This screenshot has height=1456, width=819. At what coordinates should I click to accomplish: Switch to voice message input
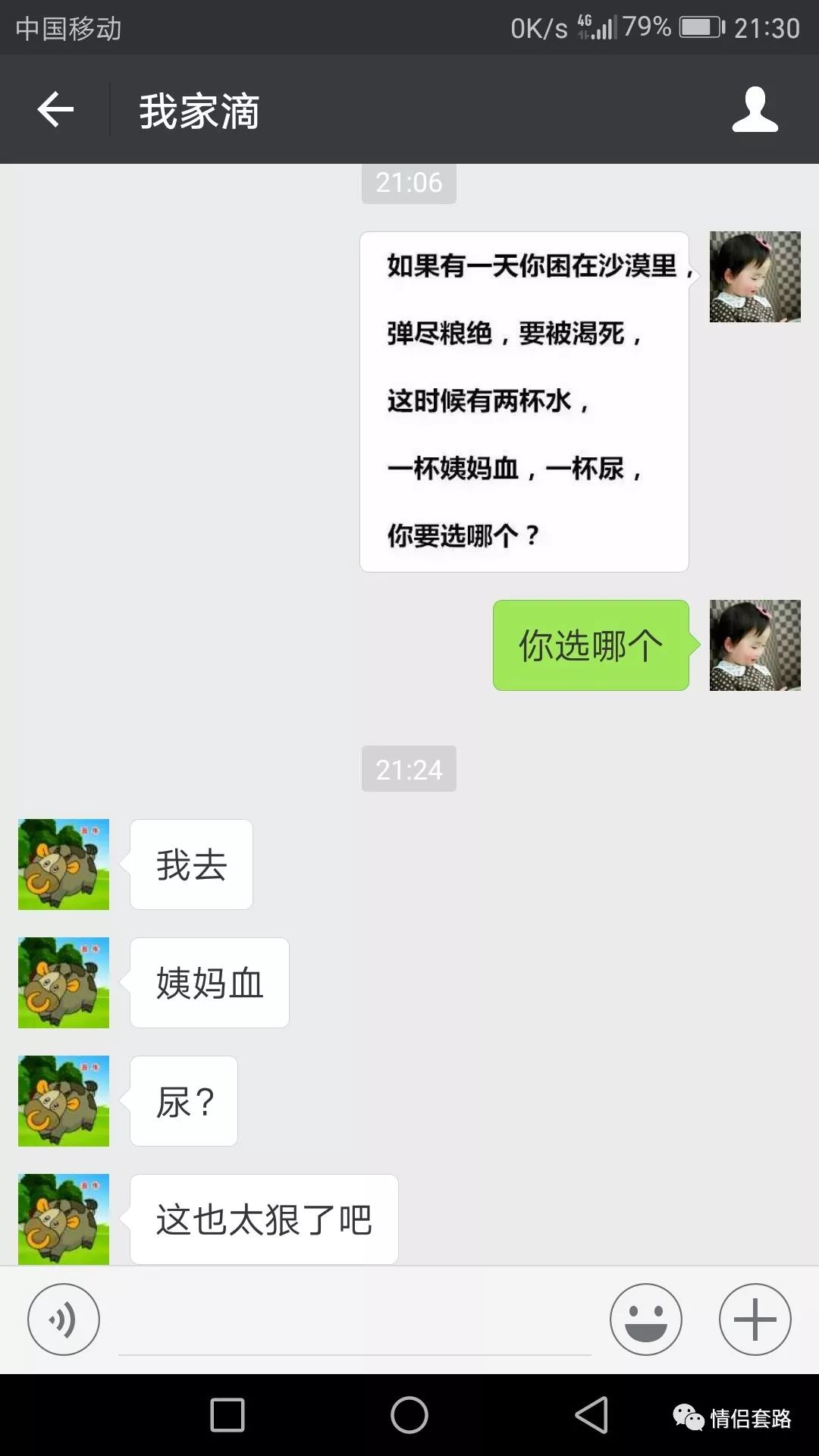[x=64, y=1319]
